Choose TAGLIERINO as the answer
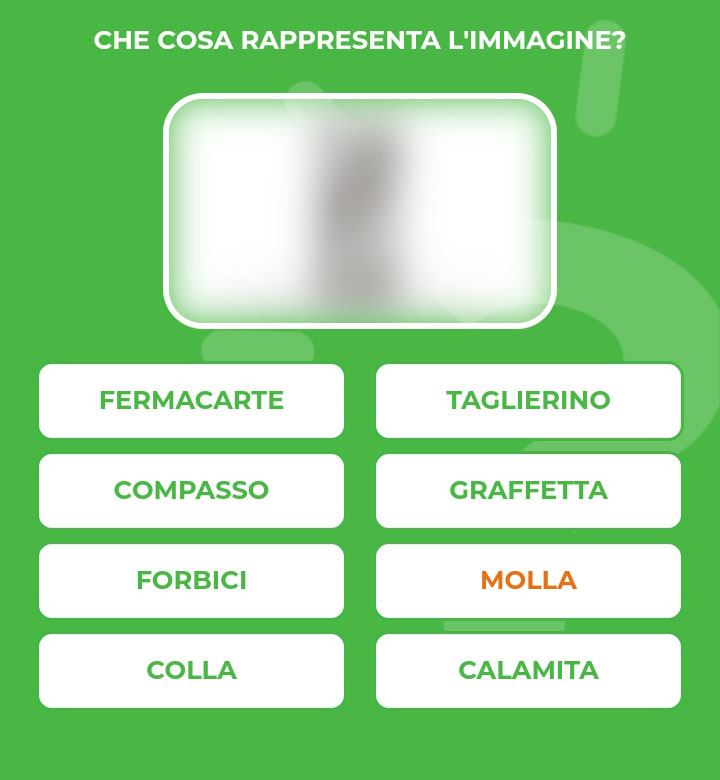Image resolution: width=720 pixels, height=780 pixels. click(x=528, y=401)
